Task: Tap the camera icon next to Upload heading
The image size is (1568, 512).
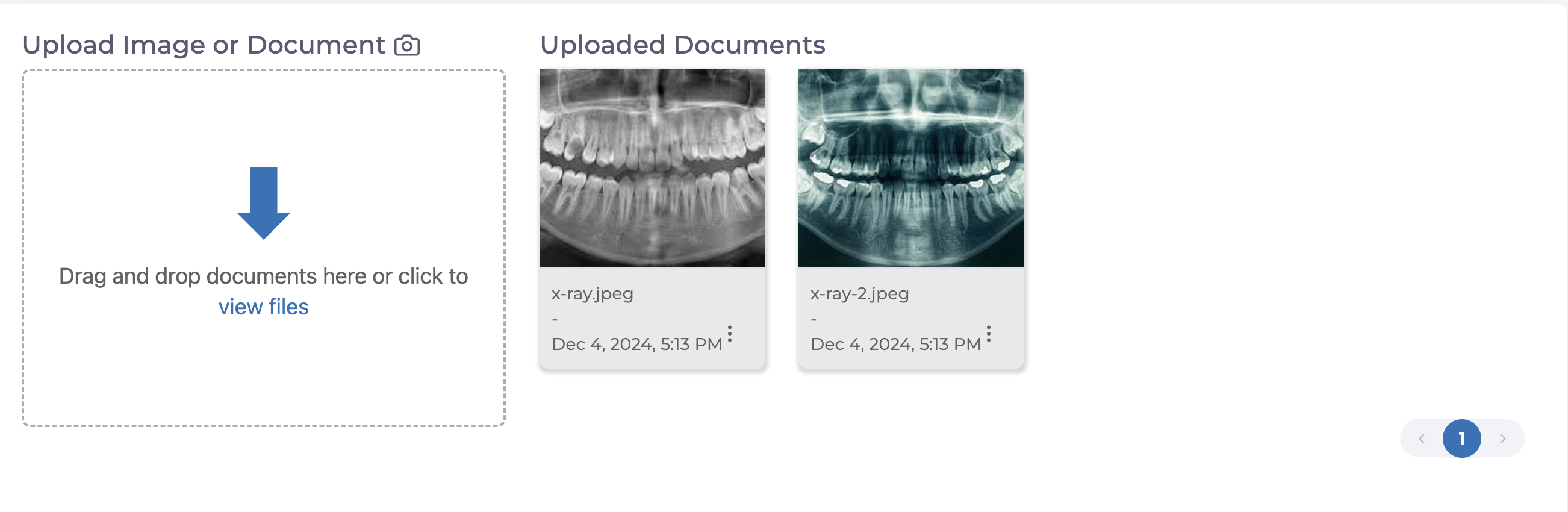Action: (406, 45)
